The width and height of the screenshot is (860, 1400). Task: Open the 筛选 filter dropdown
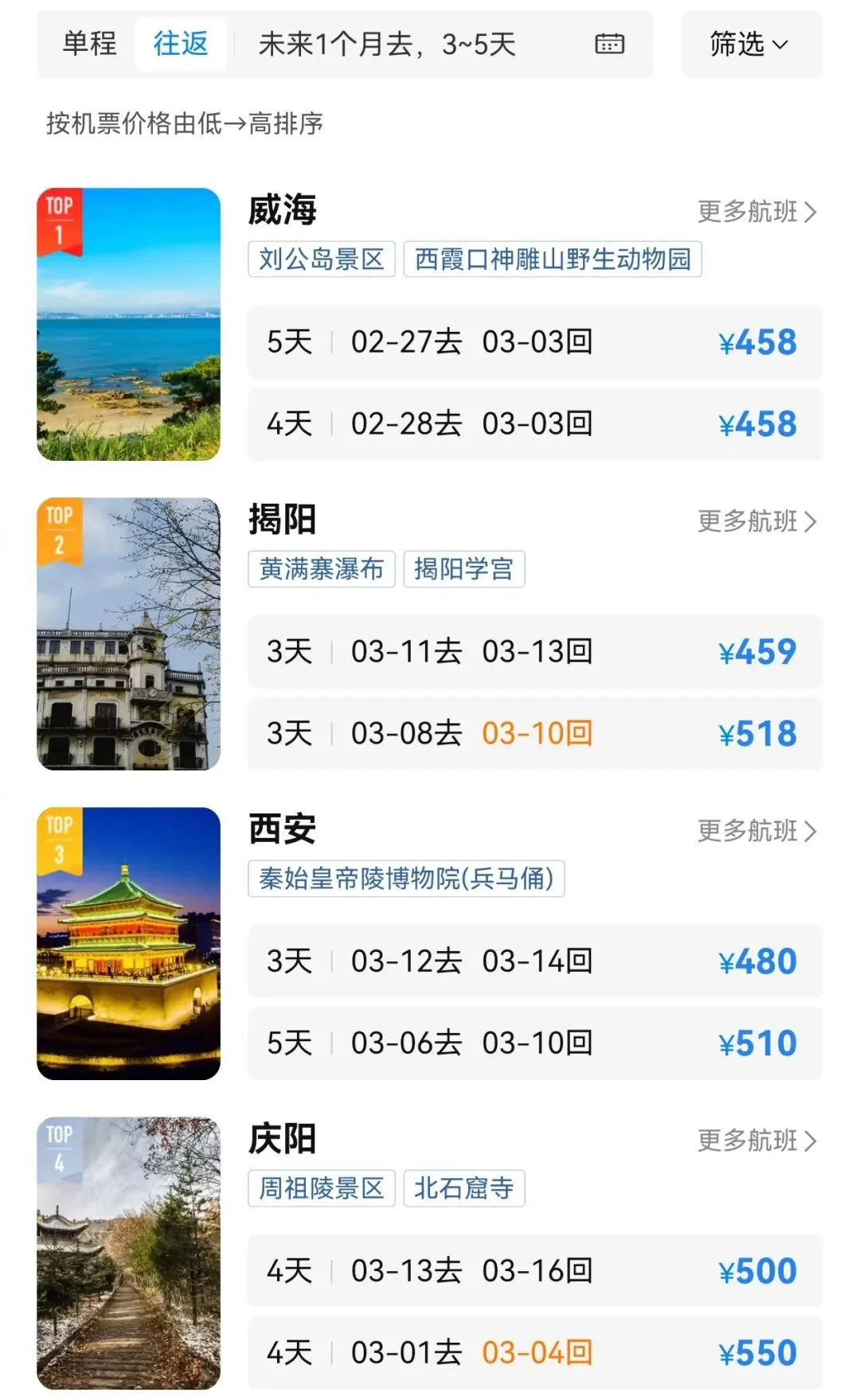(750, 45)
